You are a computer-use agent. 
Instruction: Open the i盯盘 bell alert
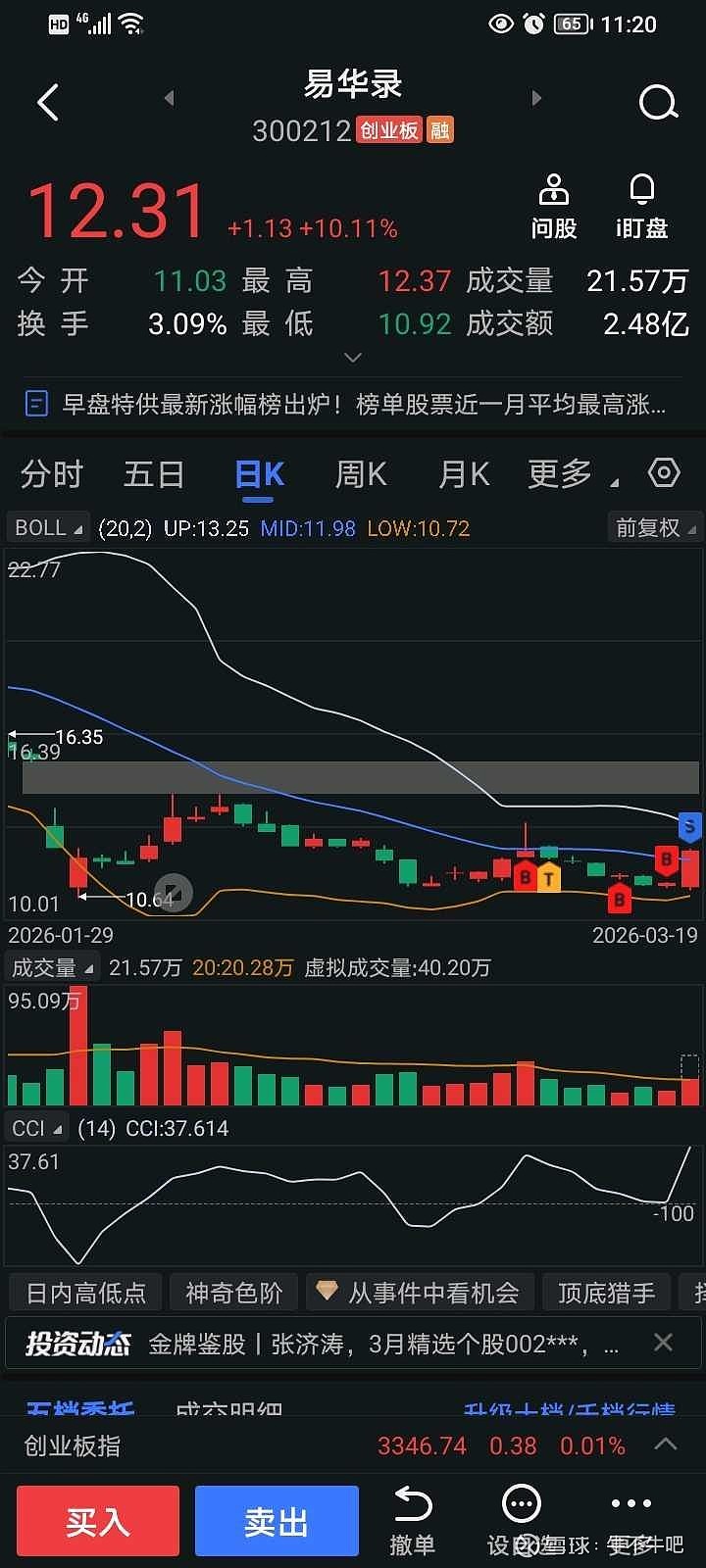pos(642,207)
